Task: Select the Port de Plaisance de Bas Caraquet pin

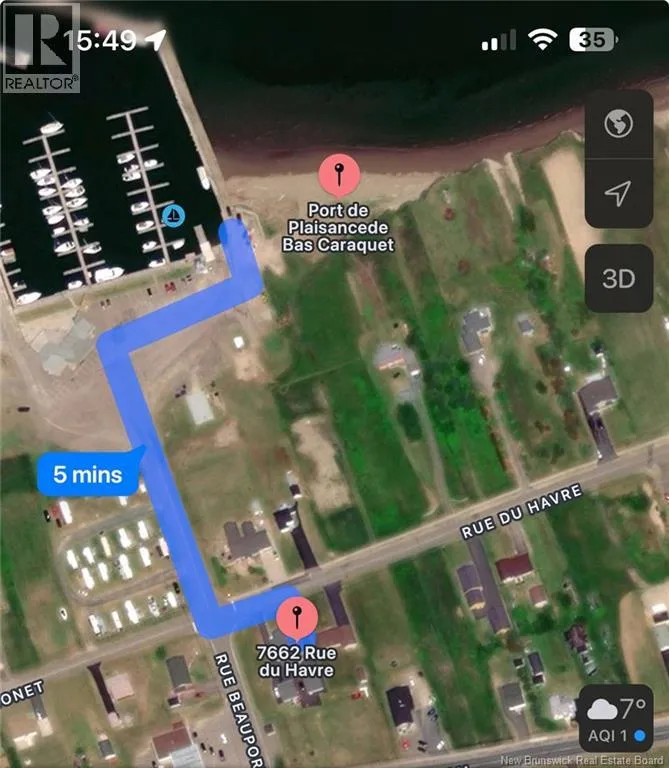Action: 339,177
